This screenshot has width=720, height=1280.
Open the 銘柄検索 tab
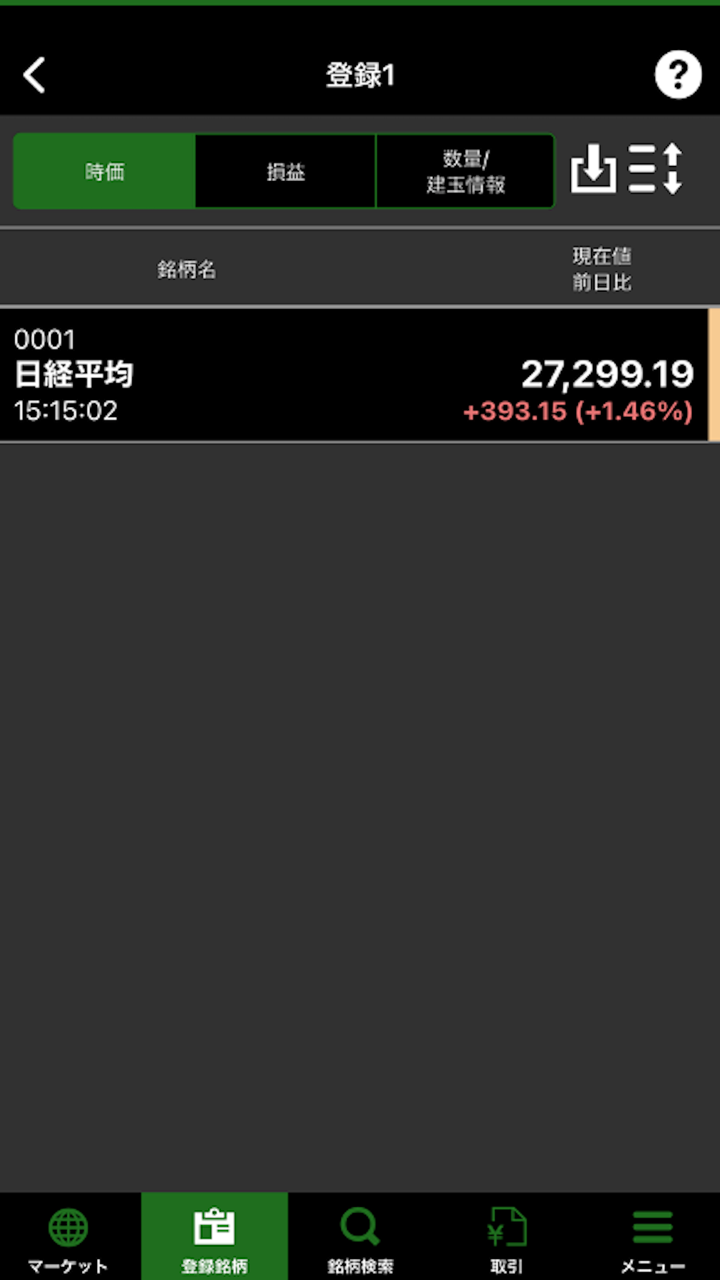click(x=360, y=1238)
